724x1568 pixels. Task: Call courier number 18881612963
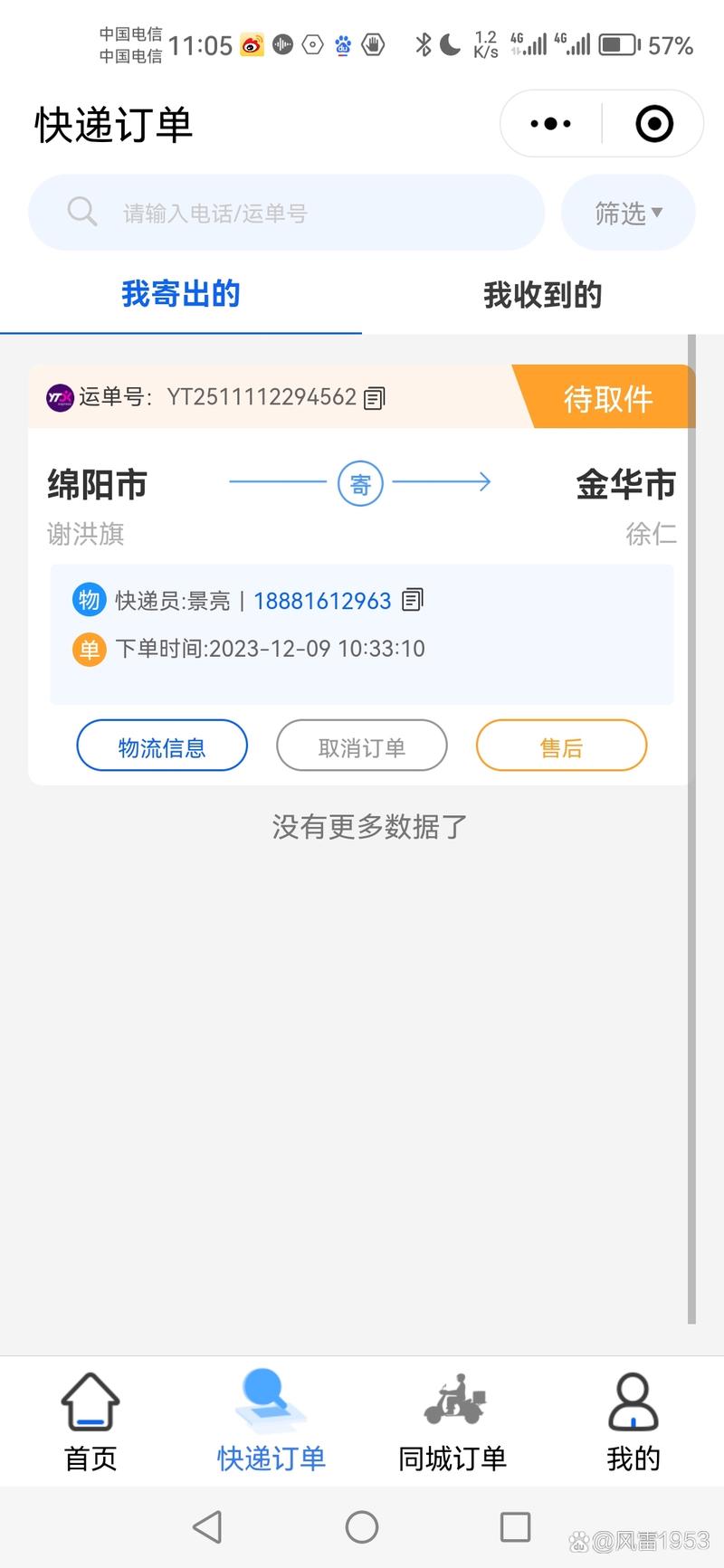322,600
